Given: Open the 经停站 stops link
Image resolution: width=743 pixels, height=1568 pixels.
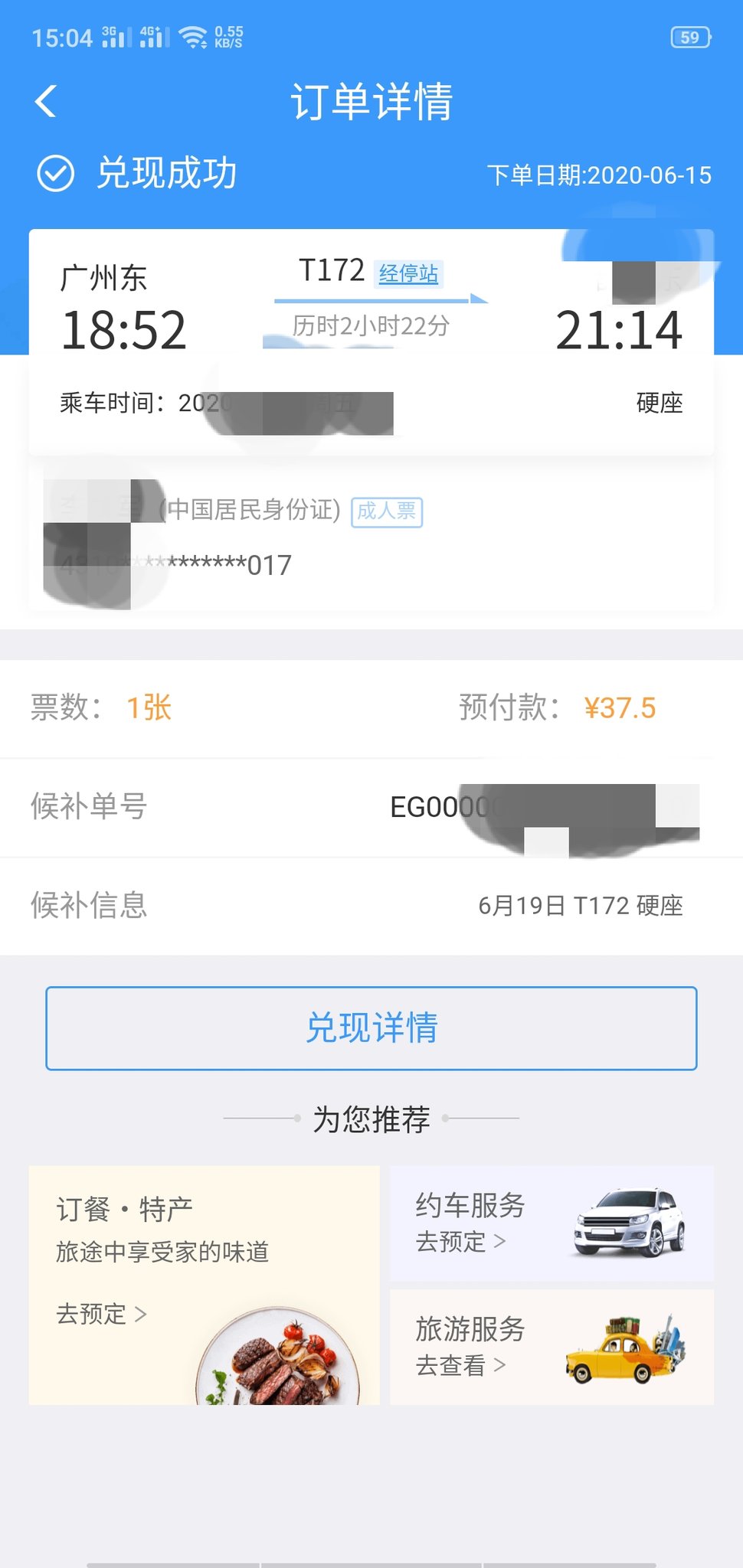Looking at the screenshot, I should pyautogui.click(x=408, y=273).
